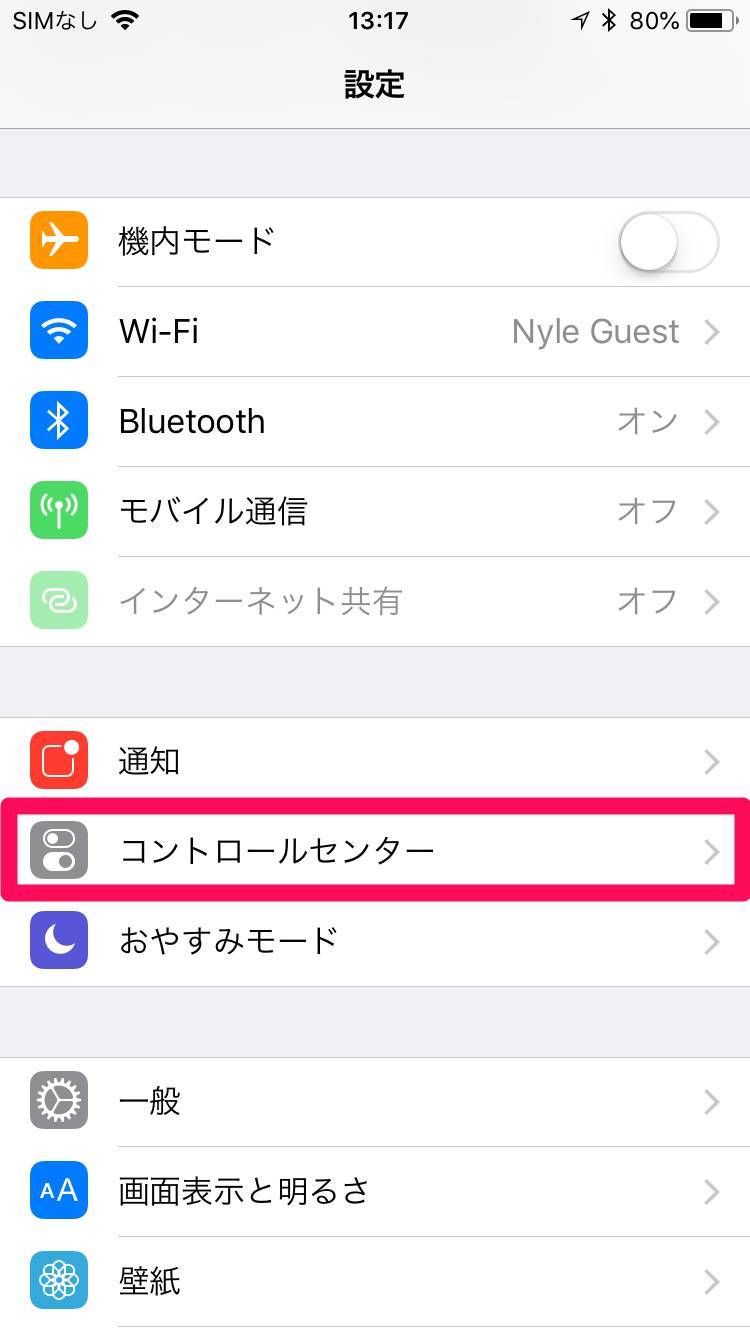Open 画面表示と明るさ settings

[375, 1192]
